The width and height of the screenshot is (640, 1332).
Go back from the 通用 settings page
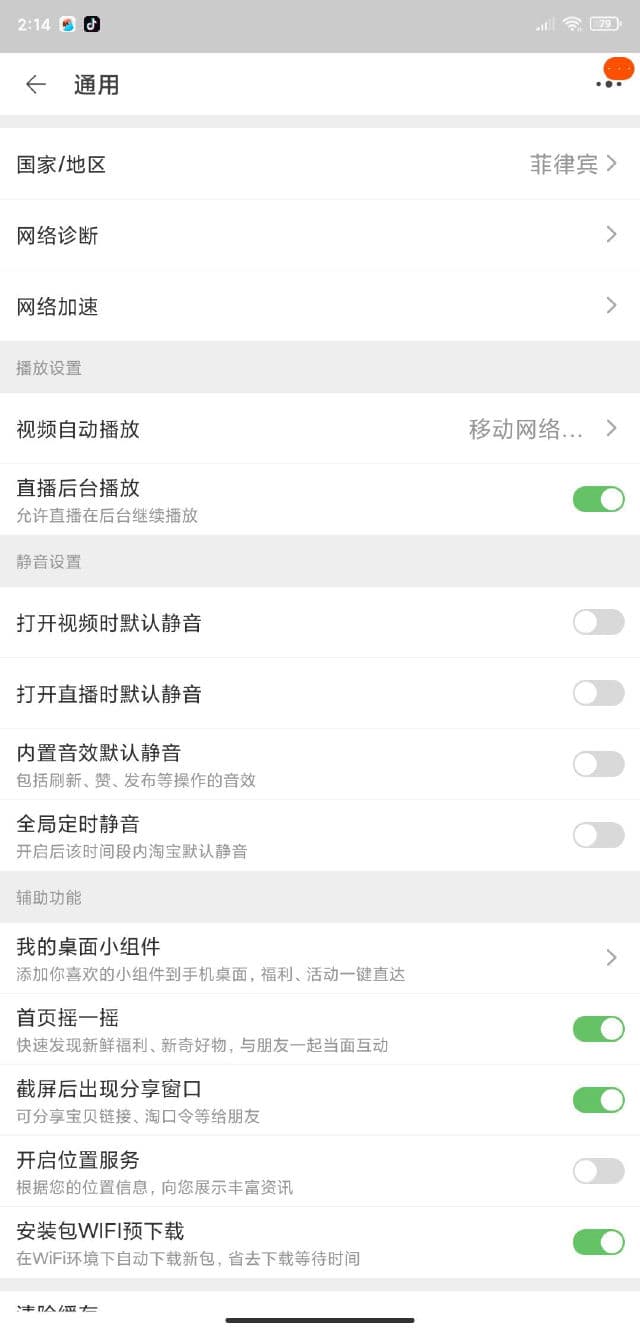36,85
